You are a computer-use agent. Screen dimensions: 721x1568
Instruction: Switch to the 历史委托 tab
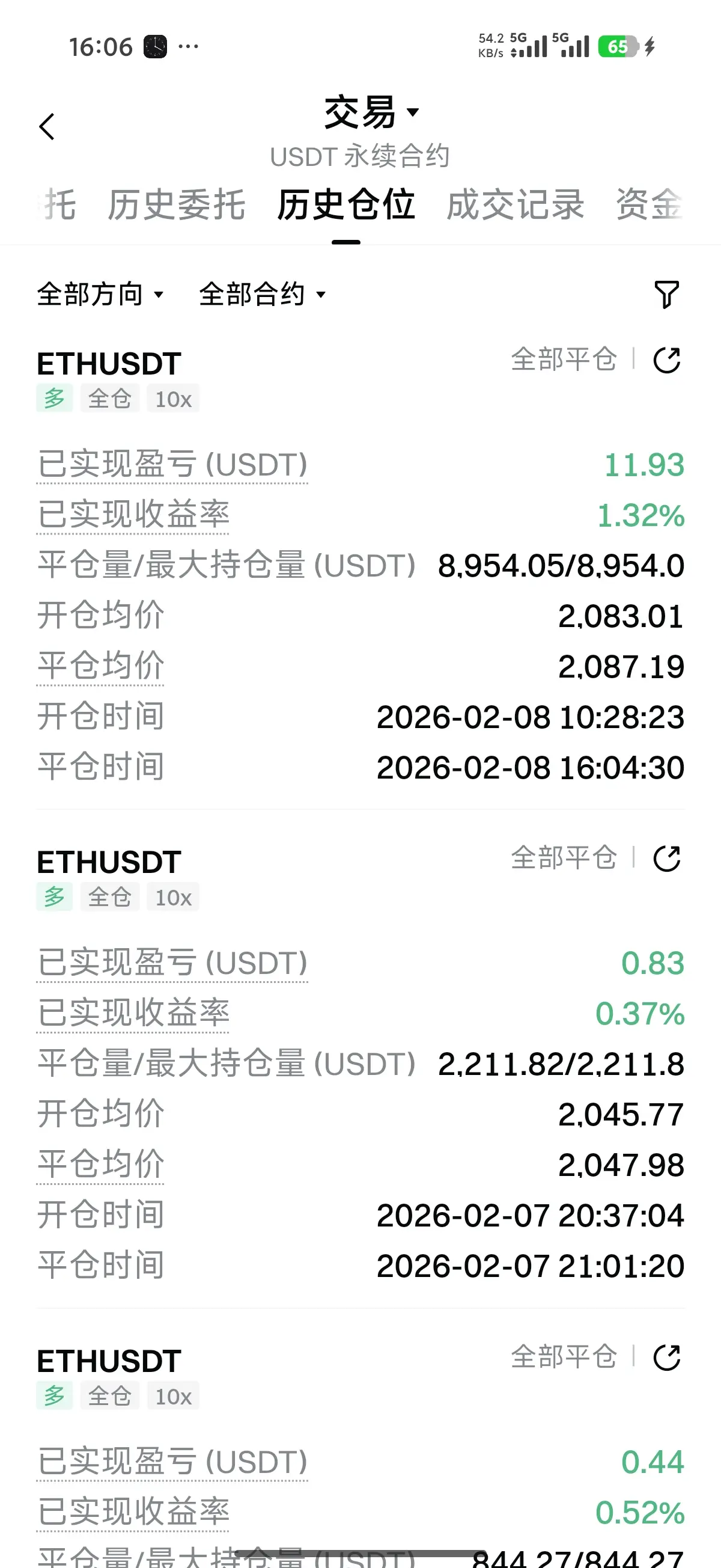[177, 204]
